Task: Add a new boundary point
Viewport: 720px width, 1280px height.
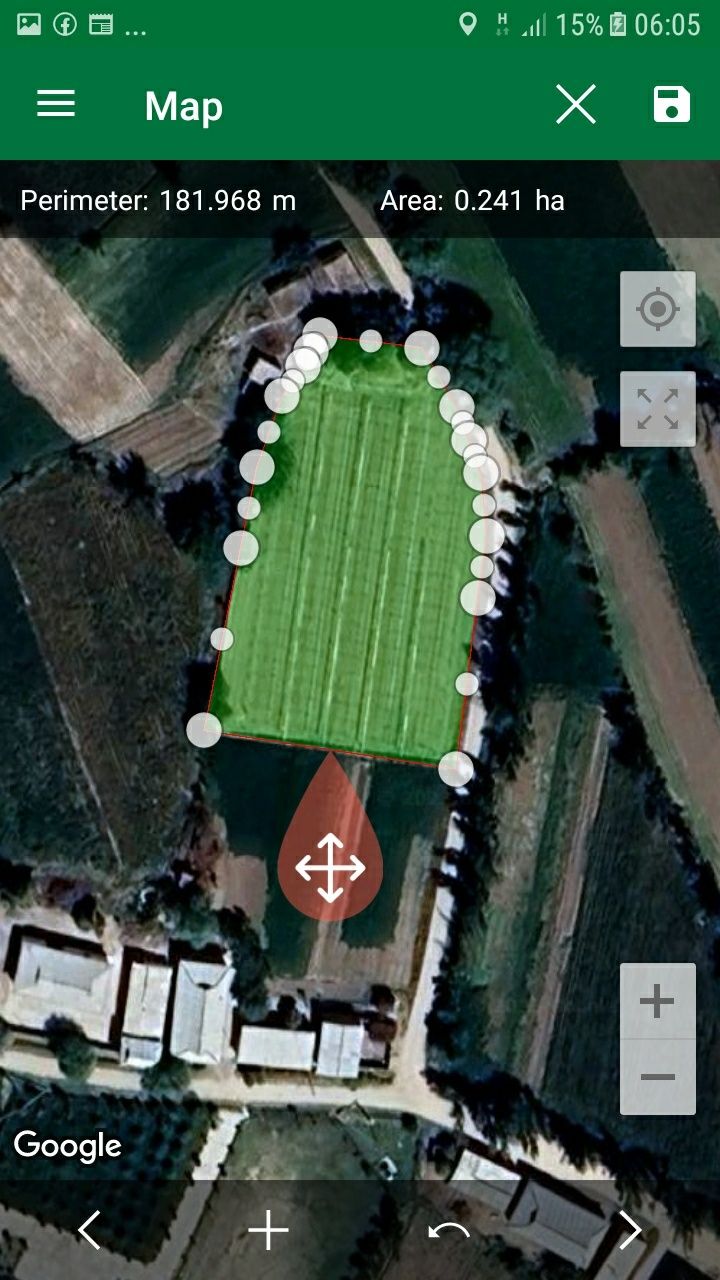Action: coord(269,1230)
